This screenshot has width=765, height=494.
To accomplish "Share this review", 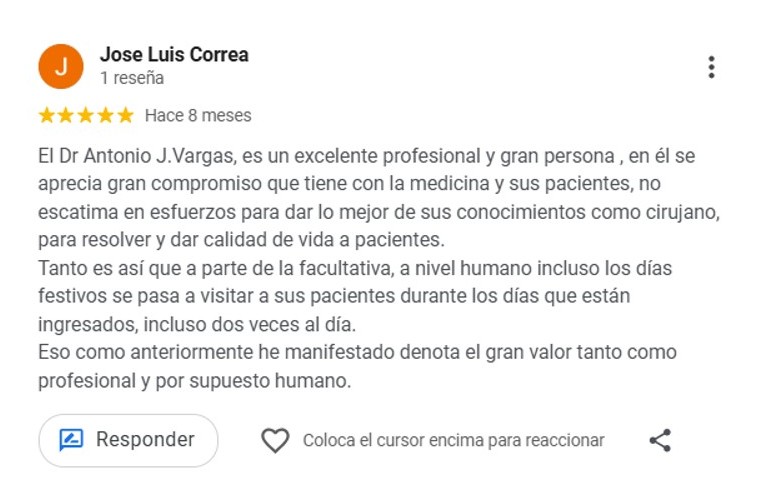I will [x=660, y=440].
